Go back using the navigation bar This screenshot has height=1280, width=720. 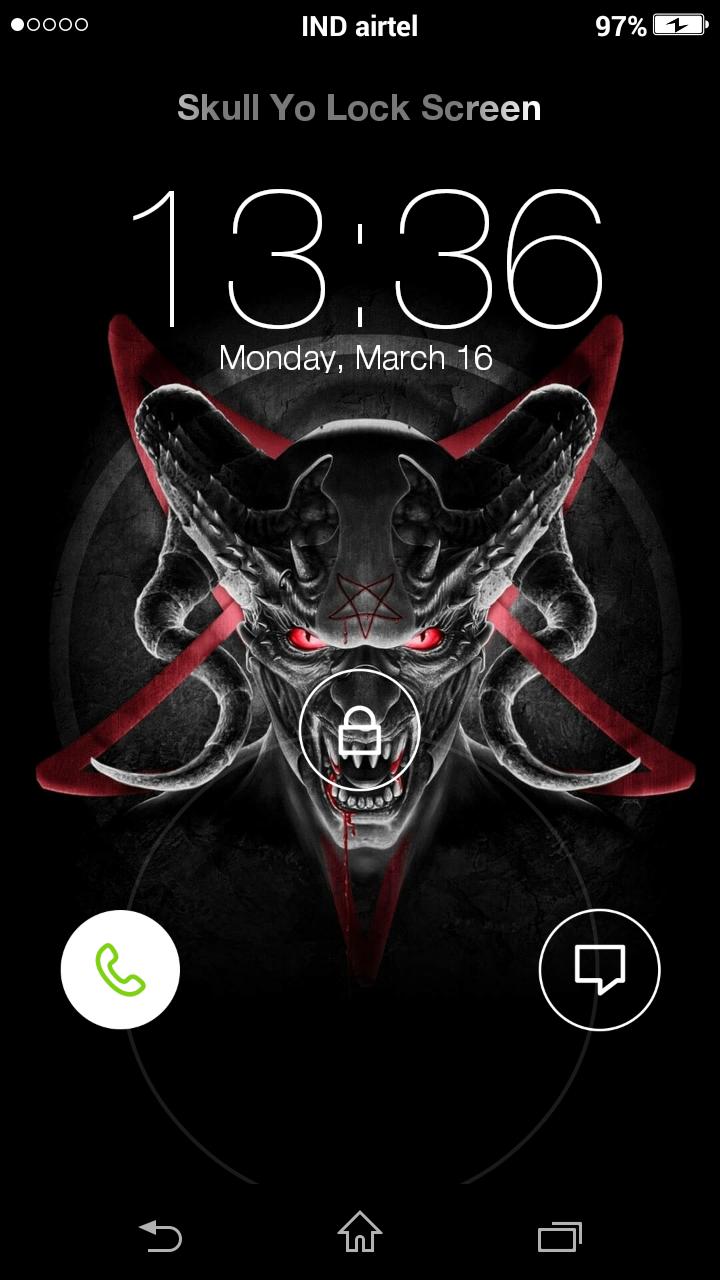pos(160,1236)
